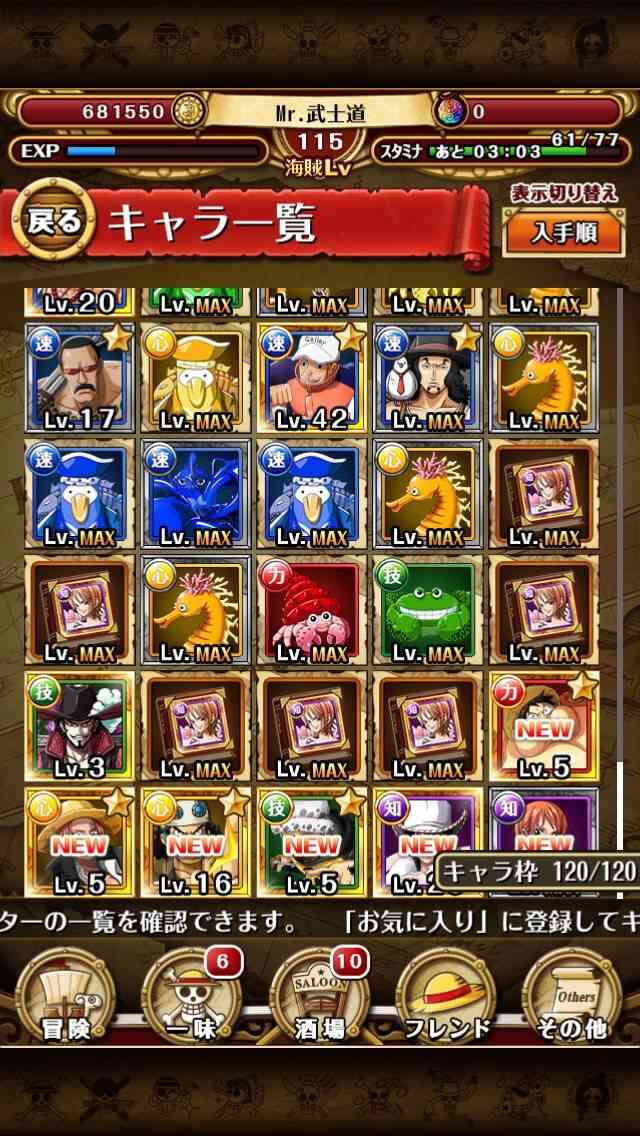Tap the 戻る back button
The height and width of the screenshot is (1136, 640).
pos(54,221)
